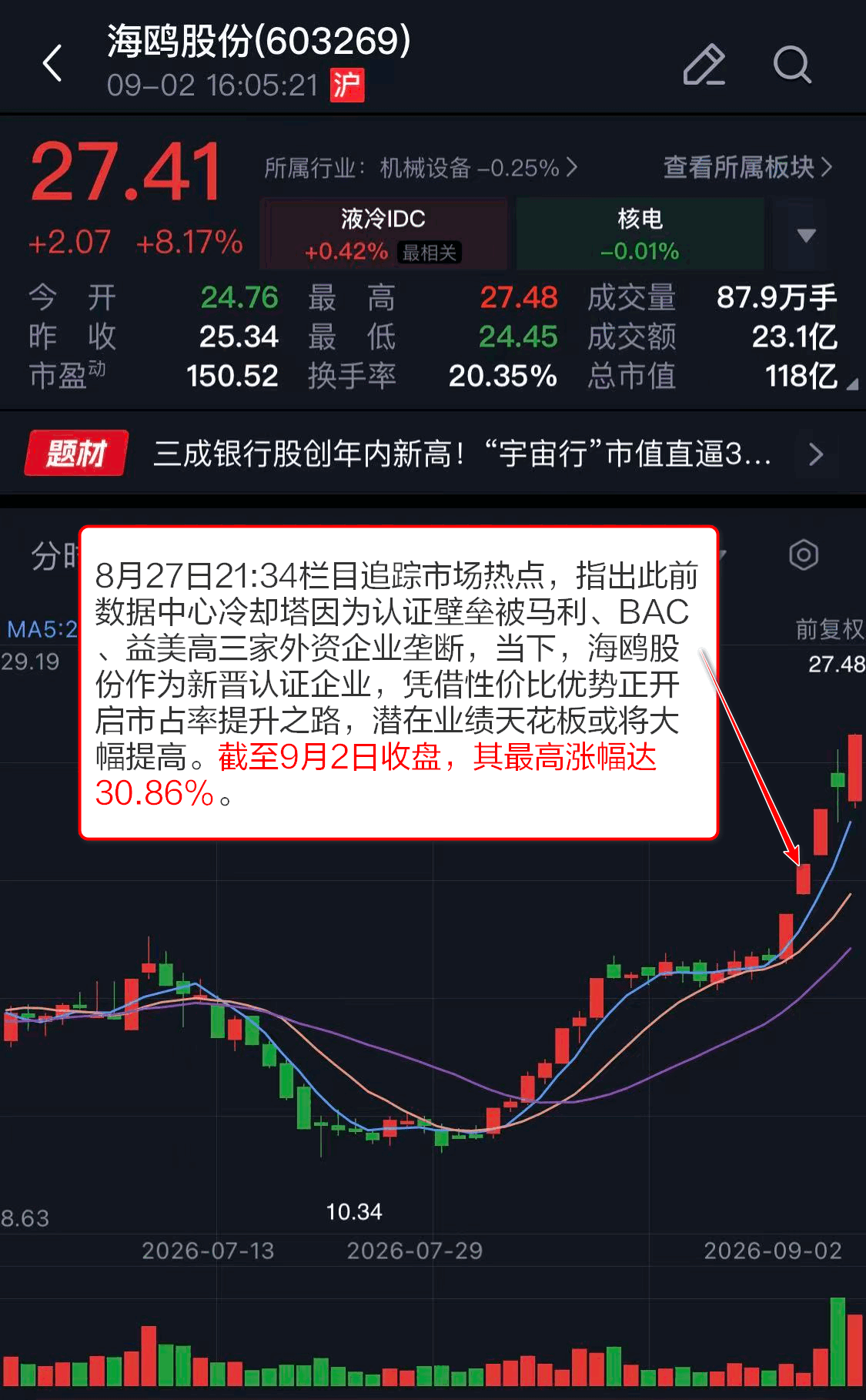This screenshot has height=1400, width=866.
Task: Open 查看所属板块 to view related sectors
Action: [x=748, y=167]
